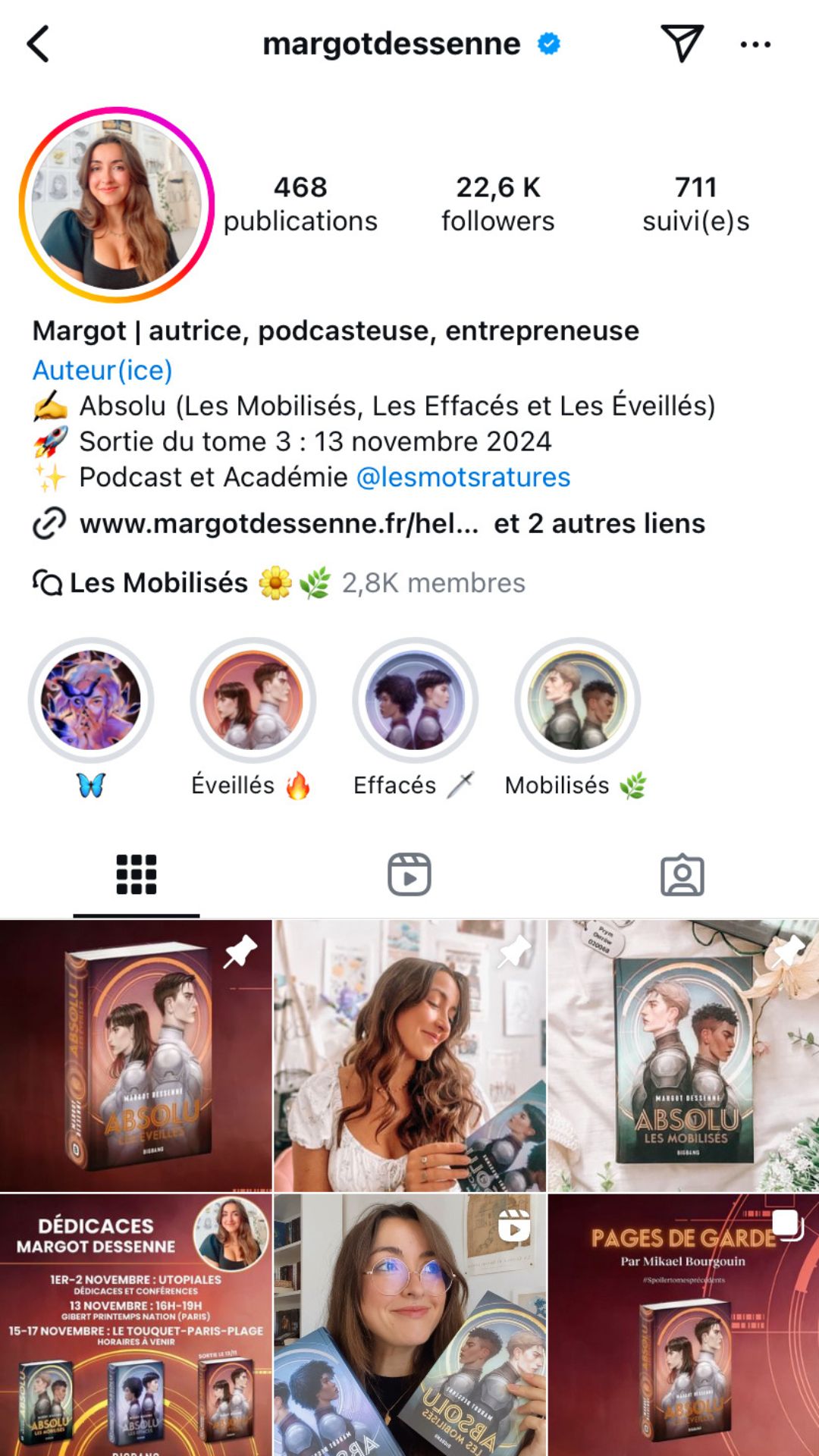Open the 711 suivi(e)s list
Image resolution: width=819 pixels, height=1456 pixels.
point(695,203)
